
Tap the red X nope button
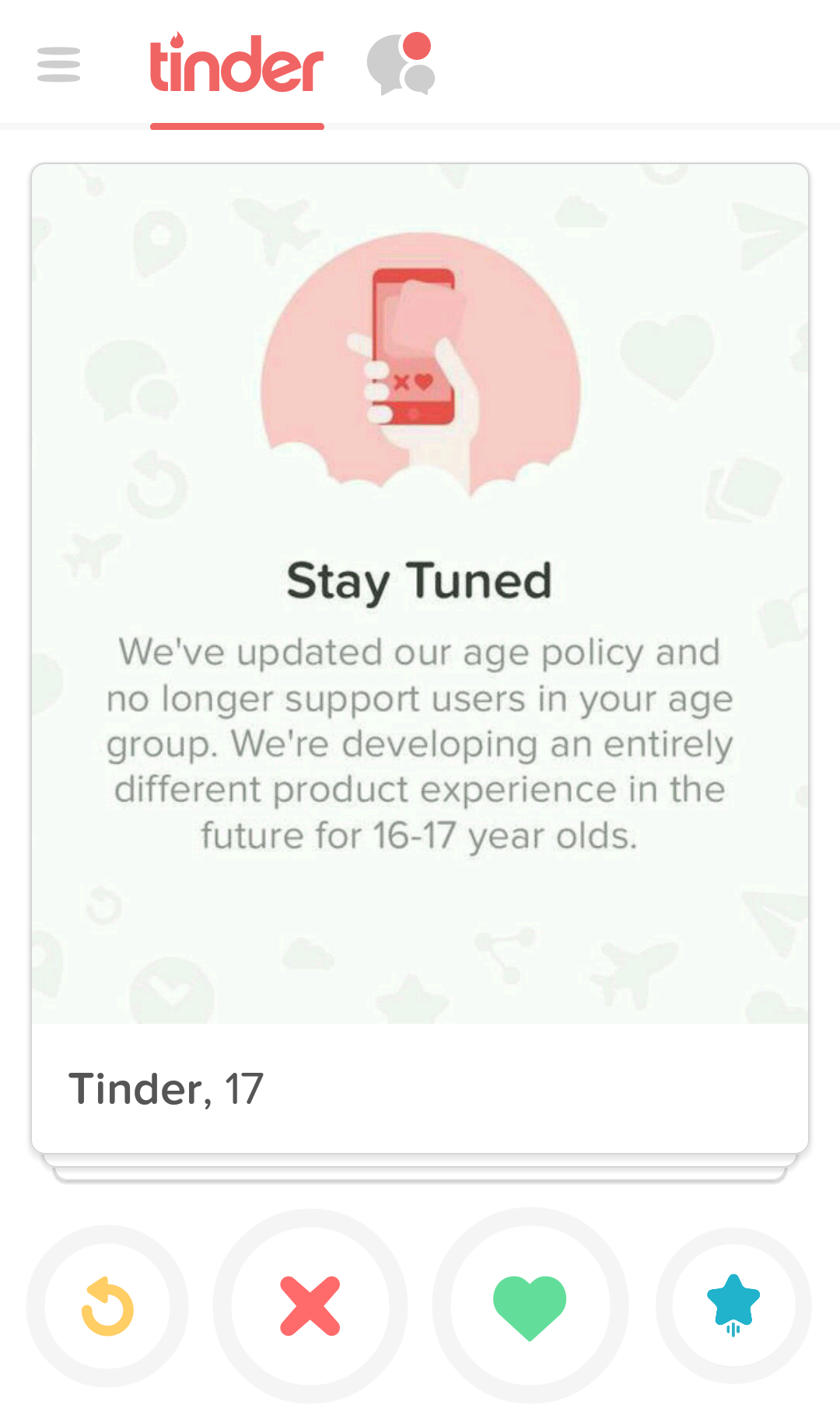[x=310, y=1306]
